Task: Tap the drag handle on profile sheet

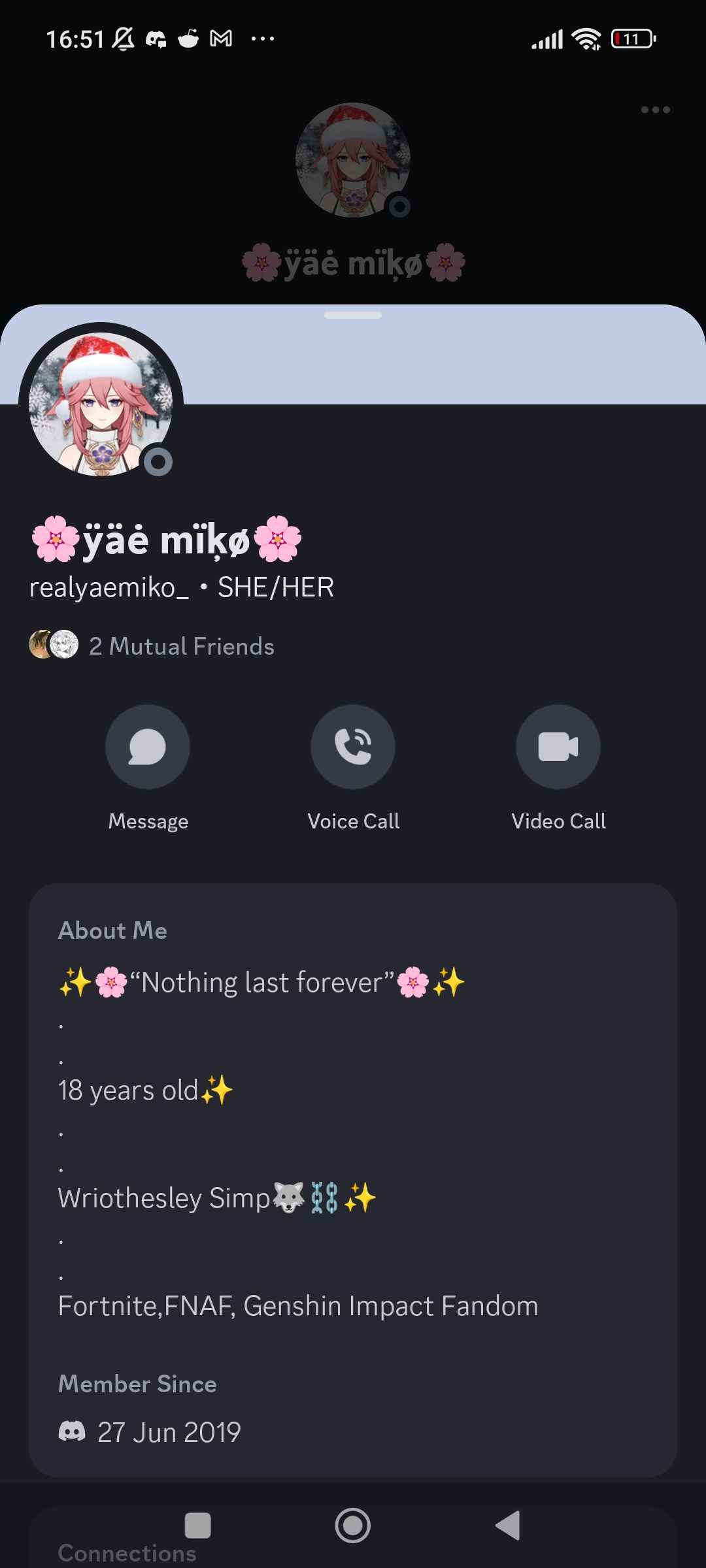Action: pyautogui.click(x=353, y=316)
